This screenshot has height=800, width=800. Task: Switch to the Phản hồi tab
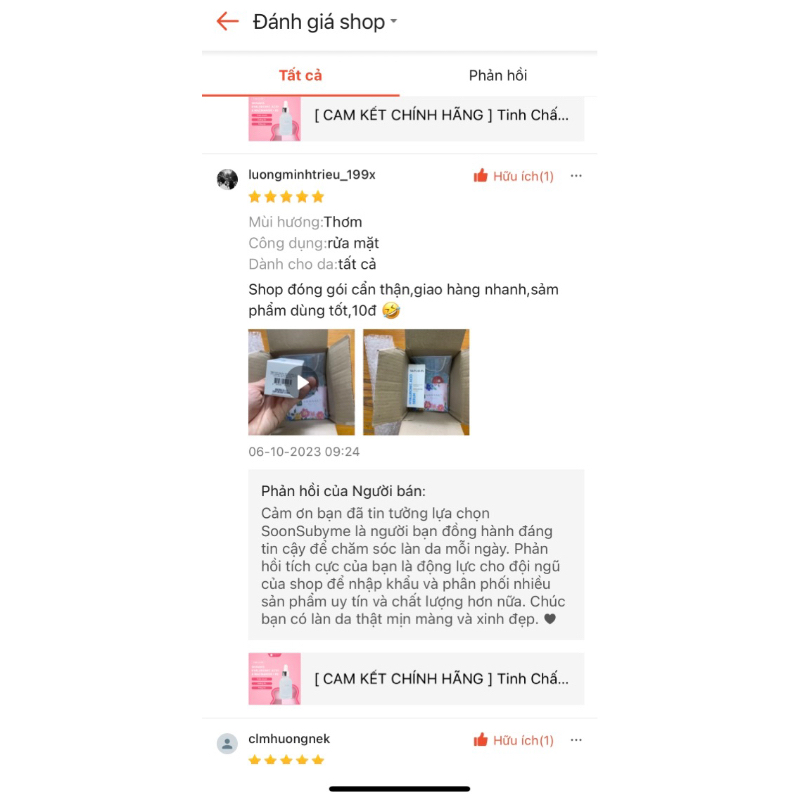498,75
